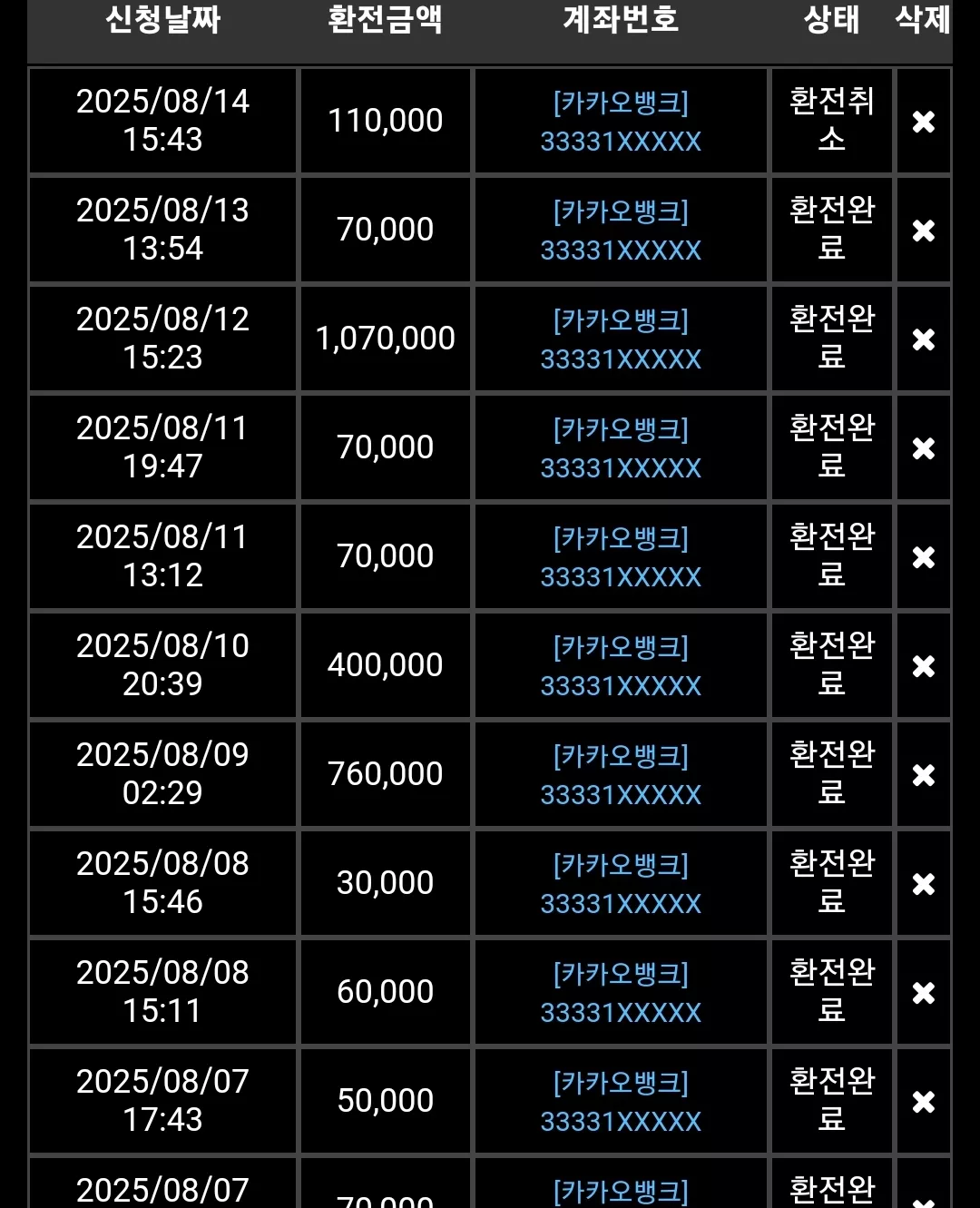Screen dimensions: 980x1208
Task: Delete the 2025/08/13 13:54 record
Action: click(x=924, y=231)
